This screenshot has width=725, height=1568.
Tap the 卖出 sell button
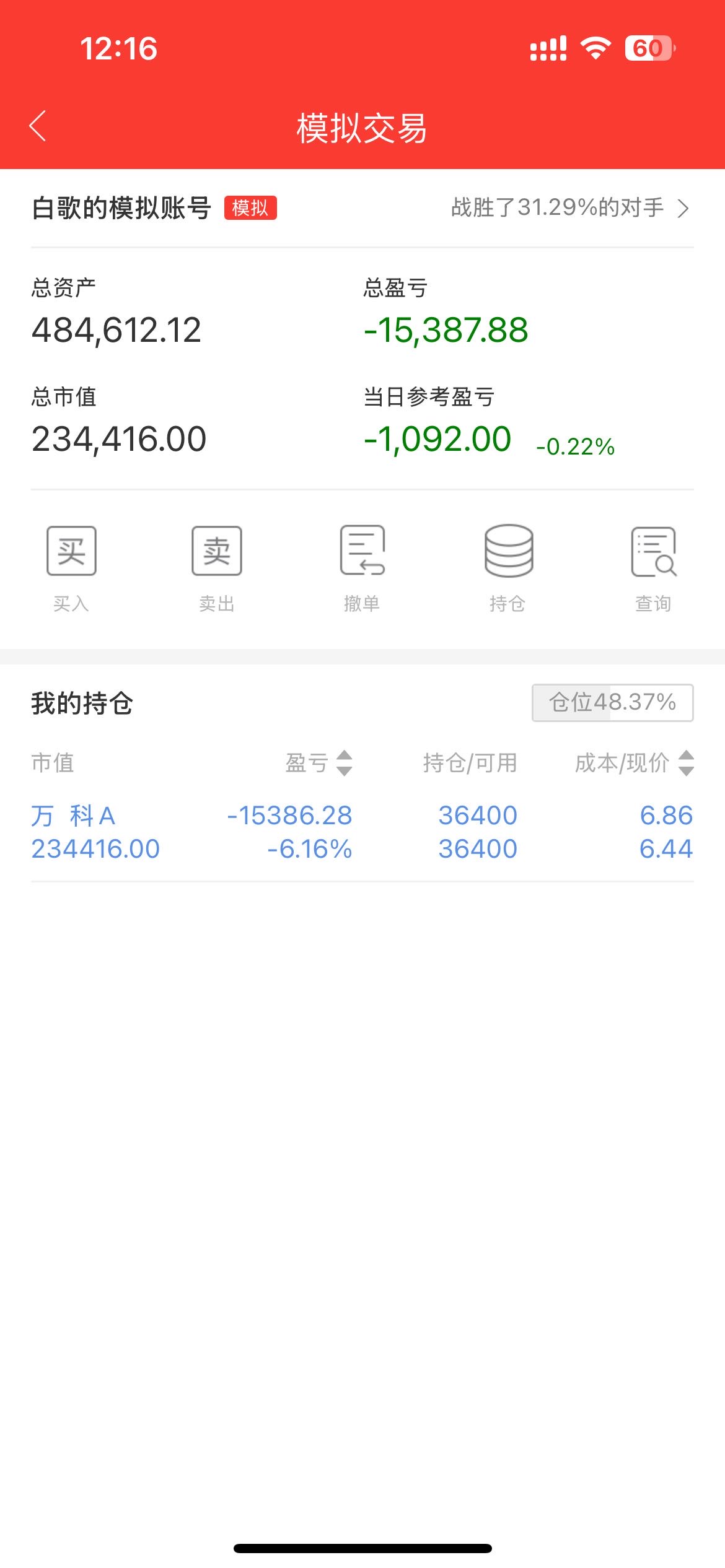pyautogui.click(x=217, y=567)
